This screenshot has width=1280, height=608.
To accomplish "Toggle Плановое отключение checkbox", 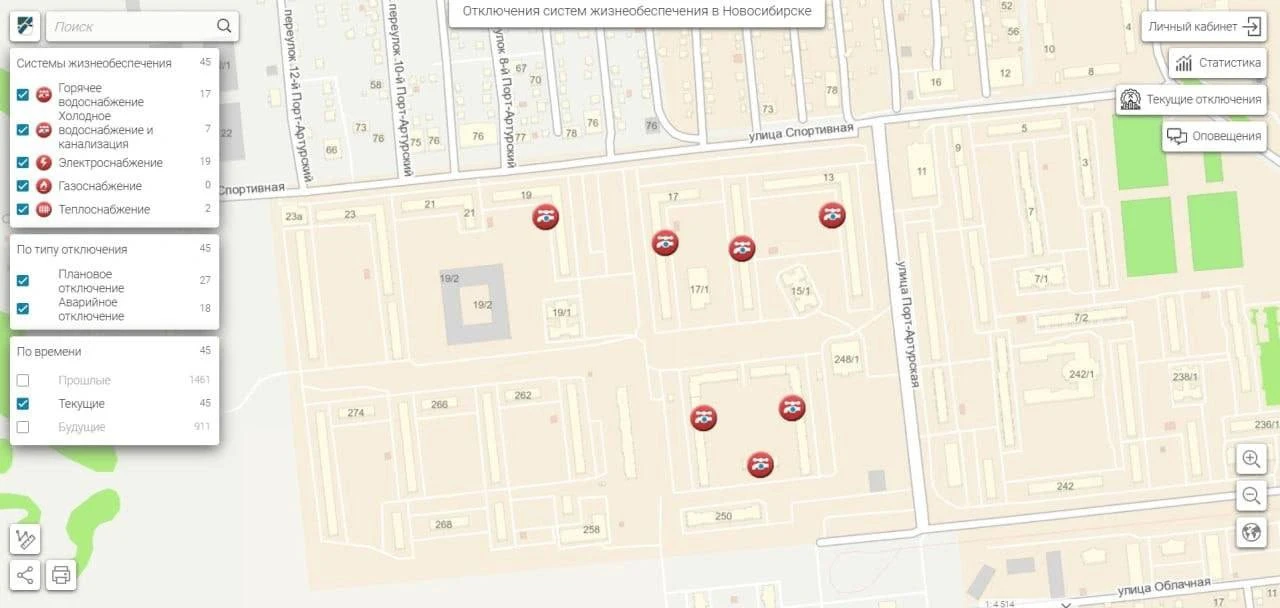I will pyautogui.click(x=23, y=281).
